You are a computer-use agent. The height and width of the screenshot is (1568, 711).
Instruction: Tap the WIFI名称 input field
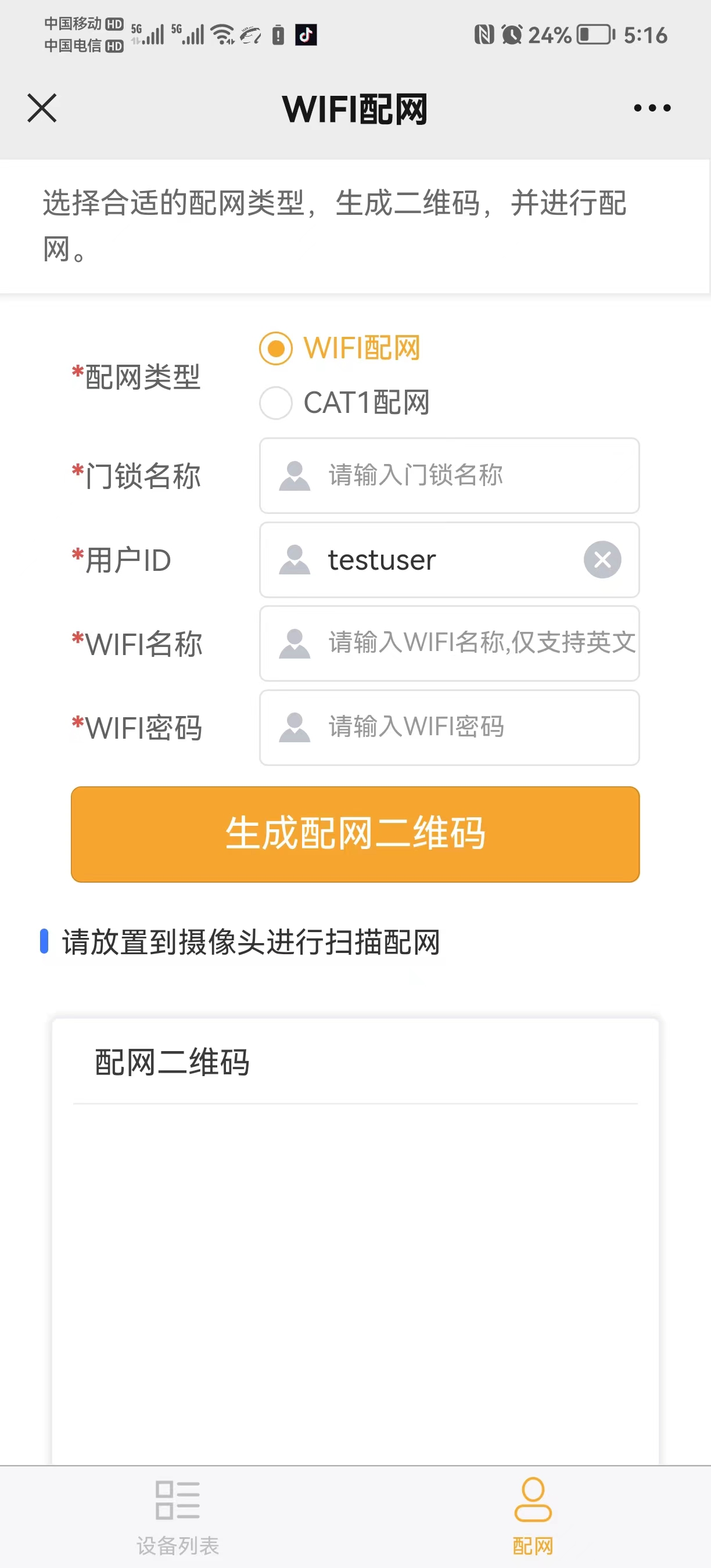point(449,643)
